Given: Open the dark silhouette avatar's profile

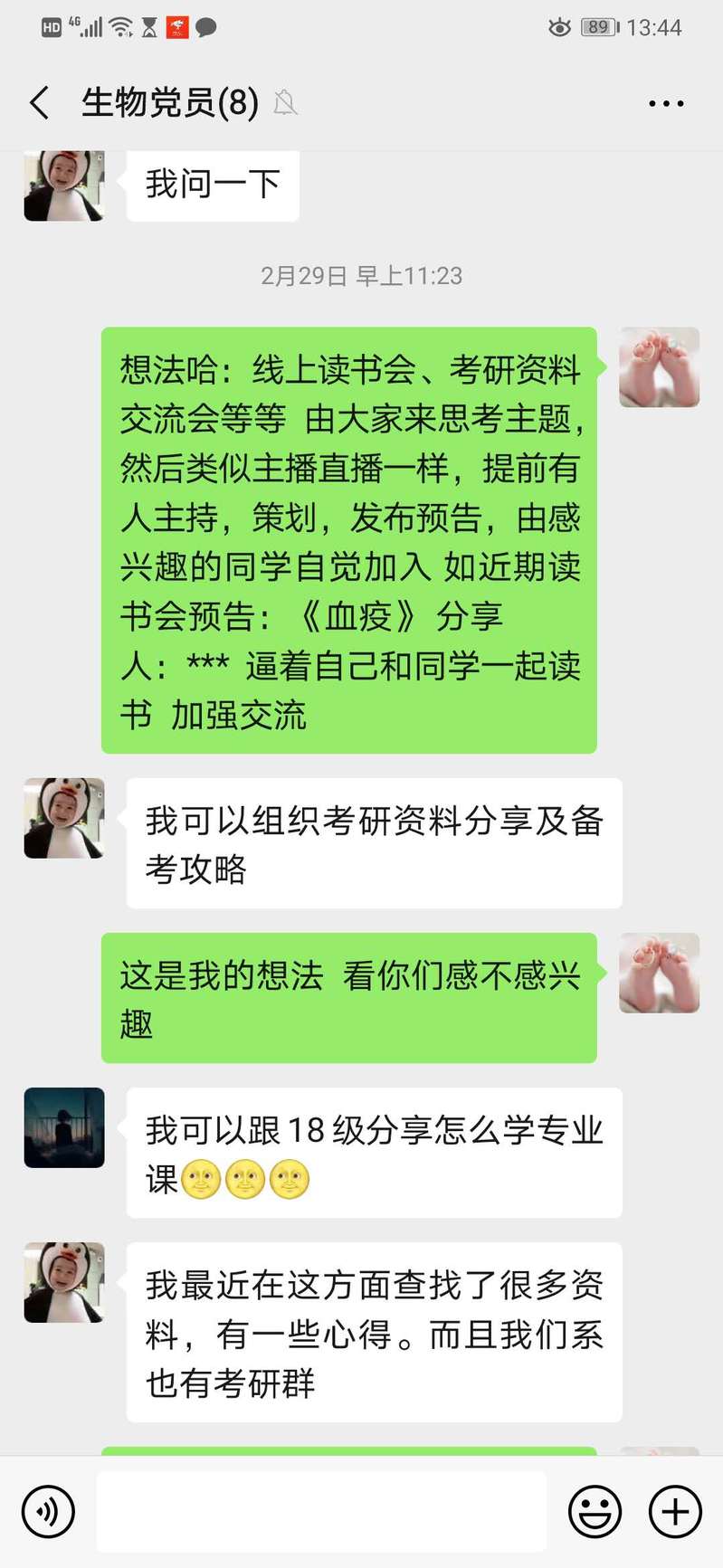Looking at the screenshot, I should coord(64,1127).
